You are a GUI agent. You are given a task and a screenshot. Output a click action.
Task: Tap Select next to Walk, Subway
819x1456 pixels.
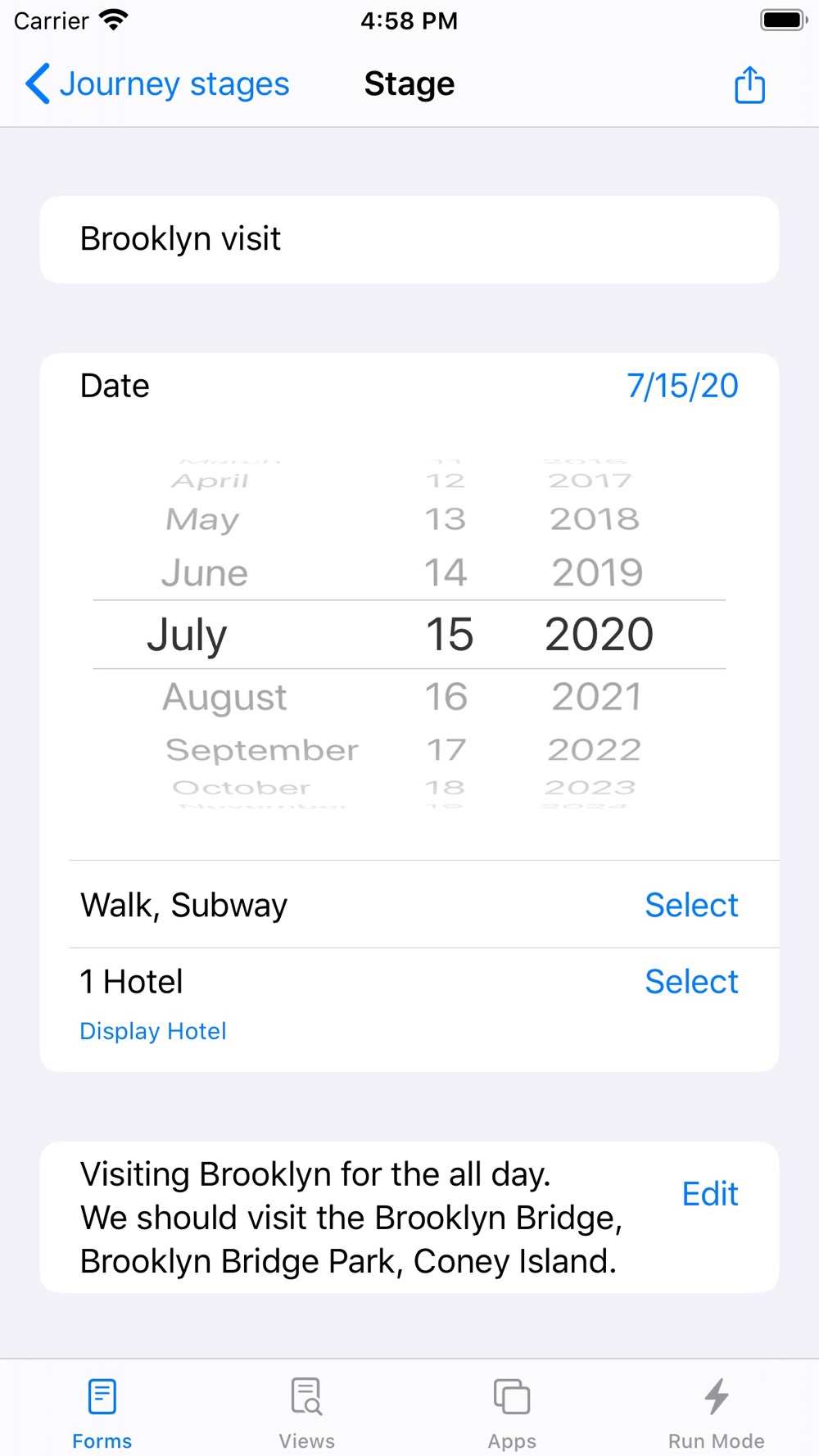[691, 905]
